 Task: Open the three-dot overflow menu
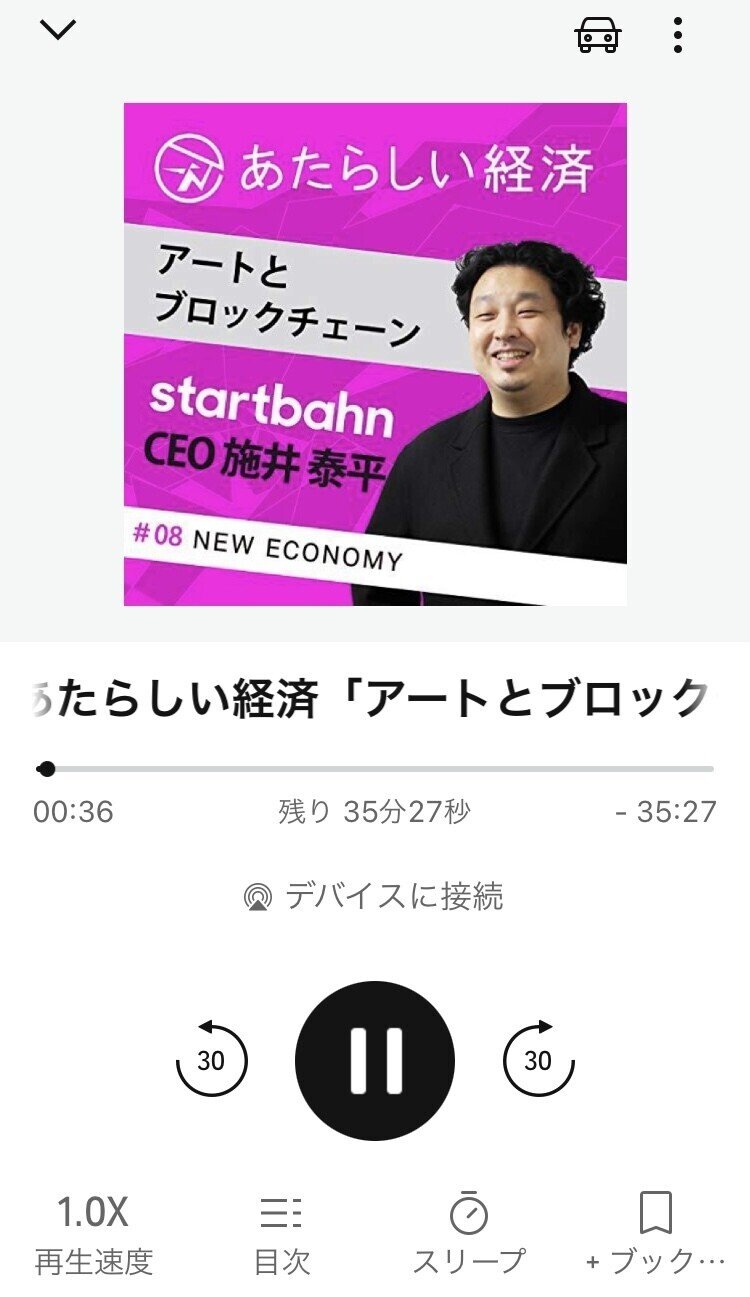[x=678, y=35]
